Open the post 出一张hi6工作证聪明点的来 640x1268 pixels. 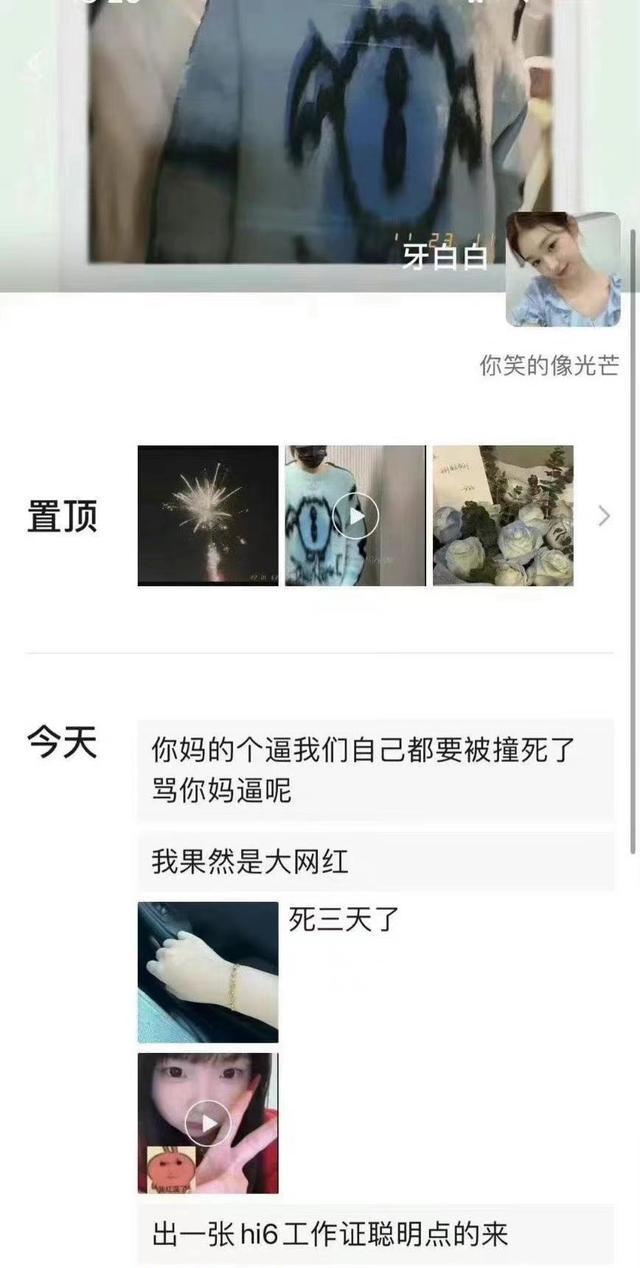375,1233
